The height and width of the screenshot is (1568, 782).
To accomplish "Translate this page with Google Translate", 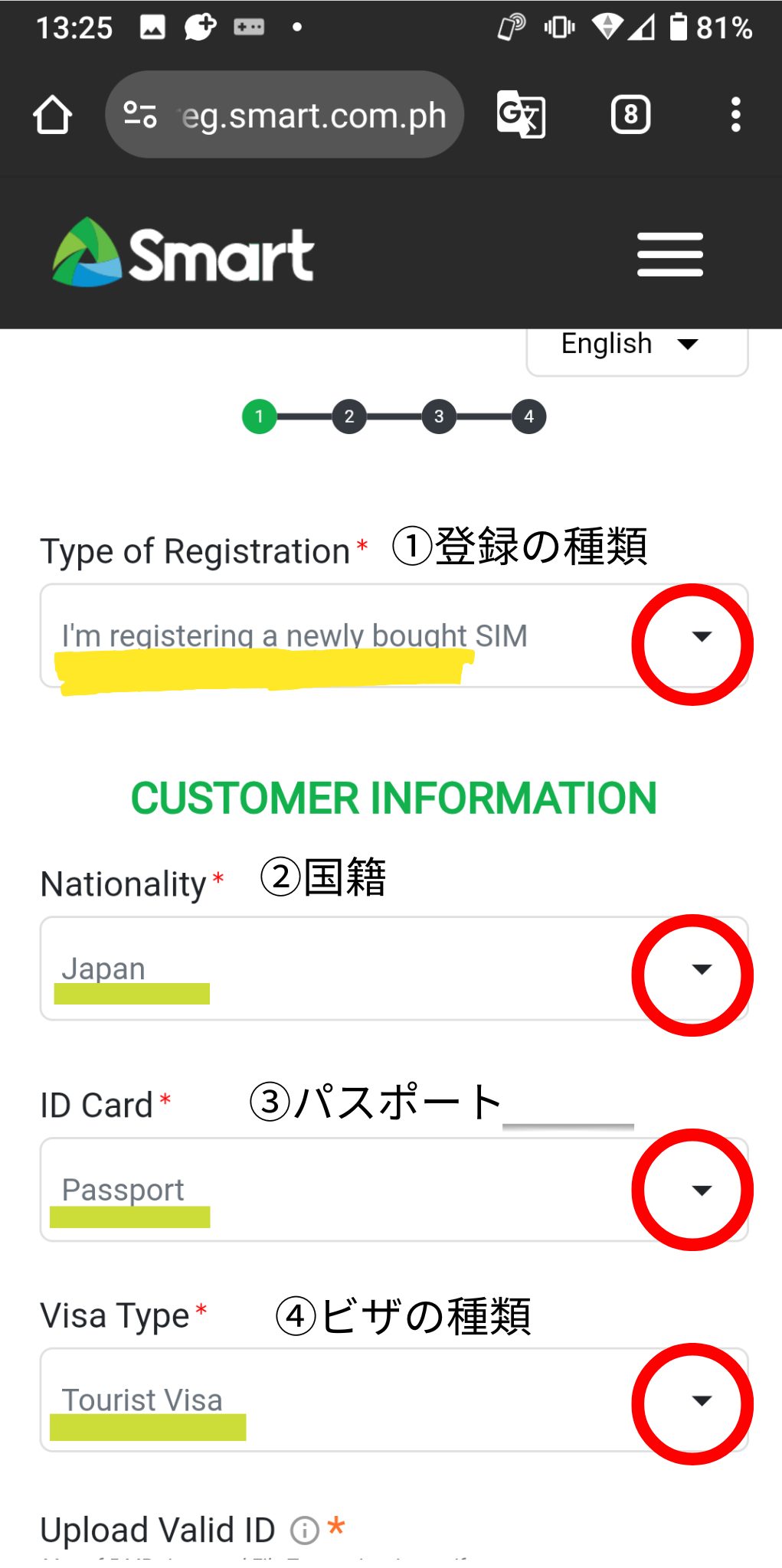I will tap(522, 115).
